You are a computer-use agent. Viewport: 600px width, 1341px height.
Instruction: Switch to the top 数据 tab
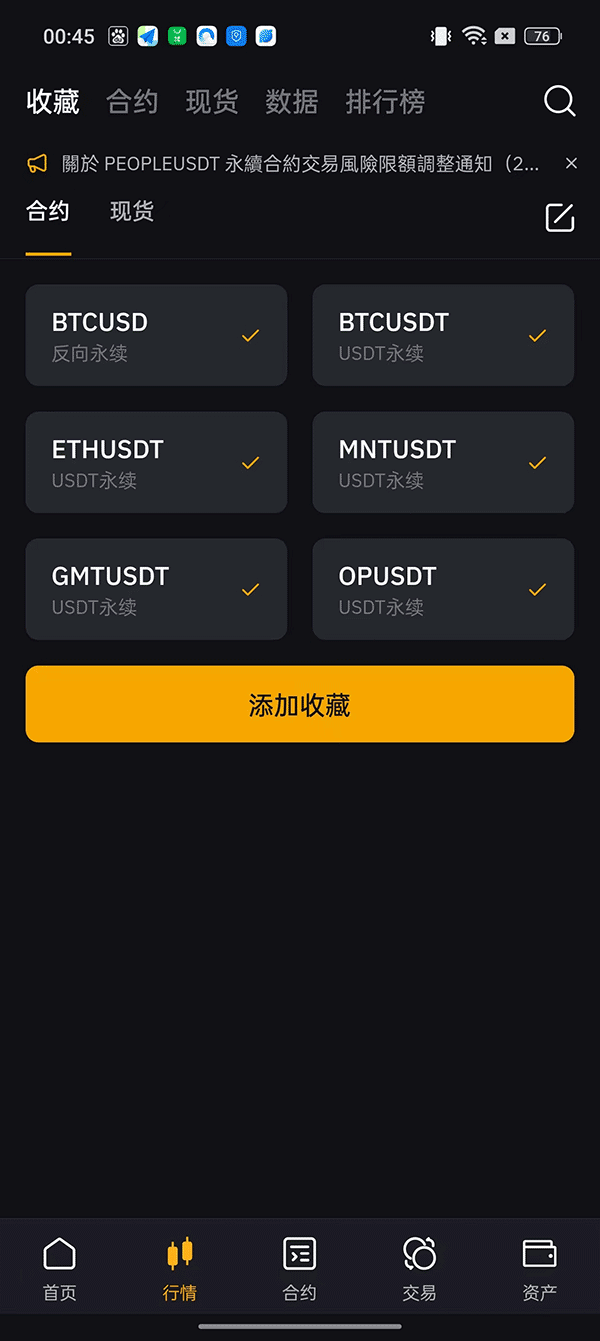(291, 101)
